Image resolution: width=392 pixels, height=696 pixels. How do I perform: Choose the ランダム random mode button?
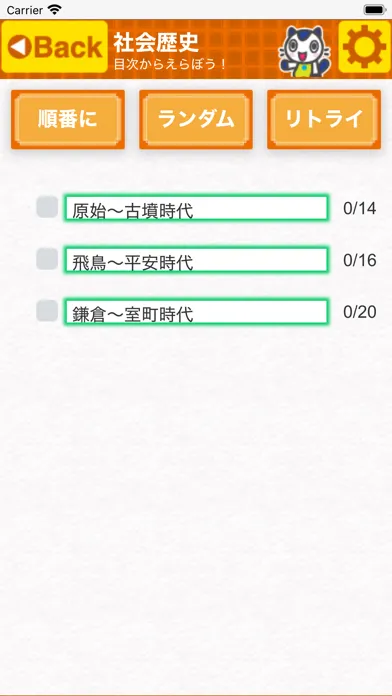coord(196,119)
